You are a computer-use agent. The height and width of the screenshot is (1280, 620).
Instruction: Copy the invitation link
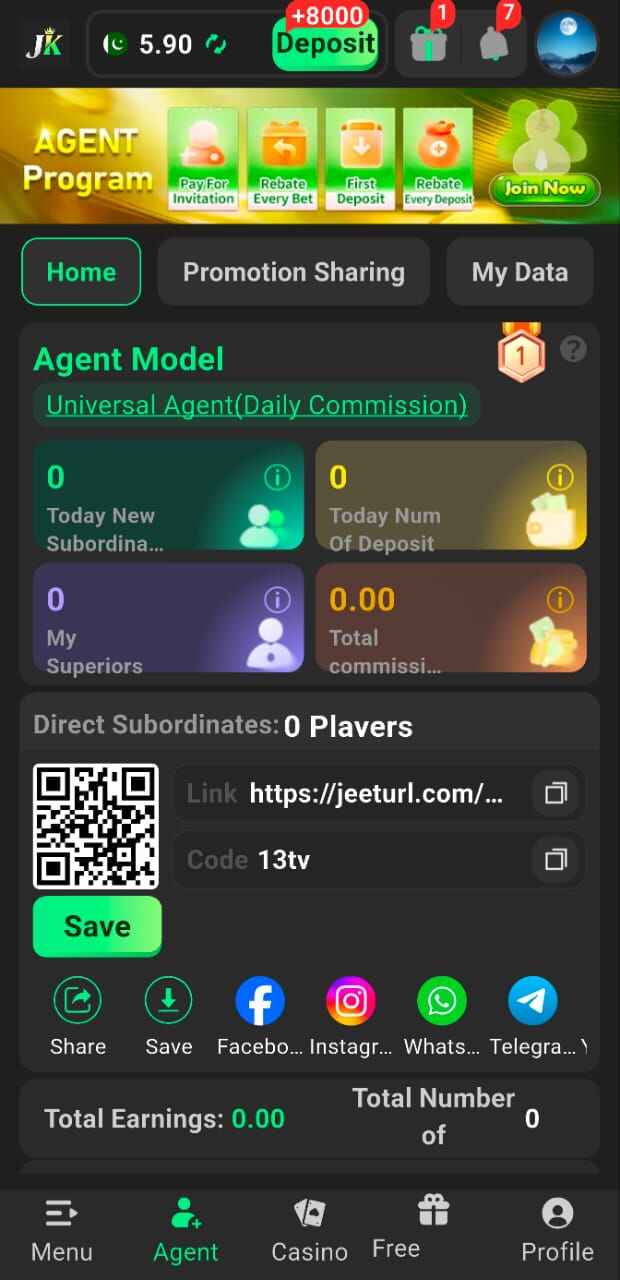tap(555, 794)
